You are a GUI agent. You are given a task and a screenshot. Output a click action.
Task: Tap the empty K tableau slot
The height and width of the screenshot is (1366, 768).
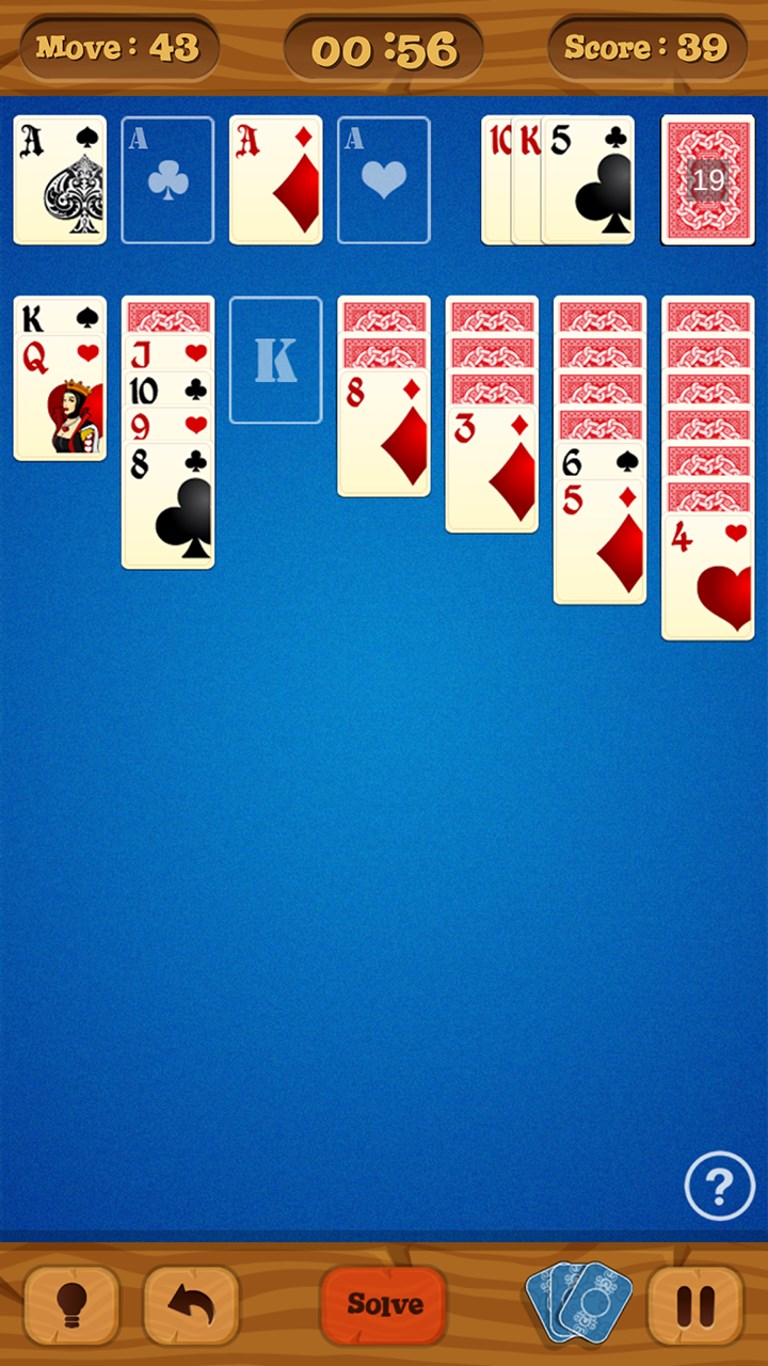(x=276, y=360)
